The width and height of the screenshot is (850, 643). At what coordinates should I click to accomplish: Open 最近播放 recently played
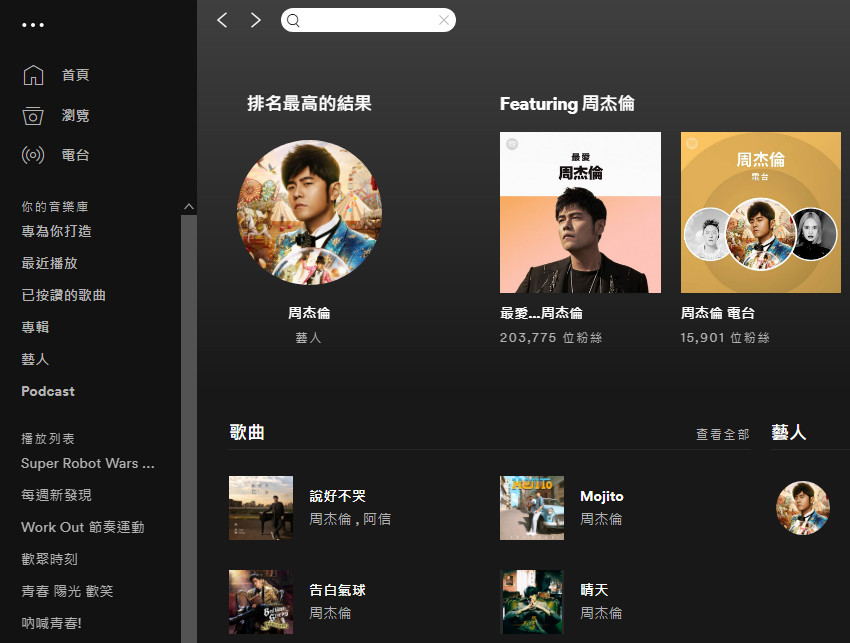click(49, 263)
